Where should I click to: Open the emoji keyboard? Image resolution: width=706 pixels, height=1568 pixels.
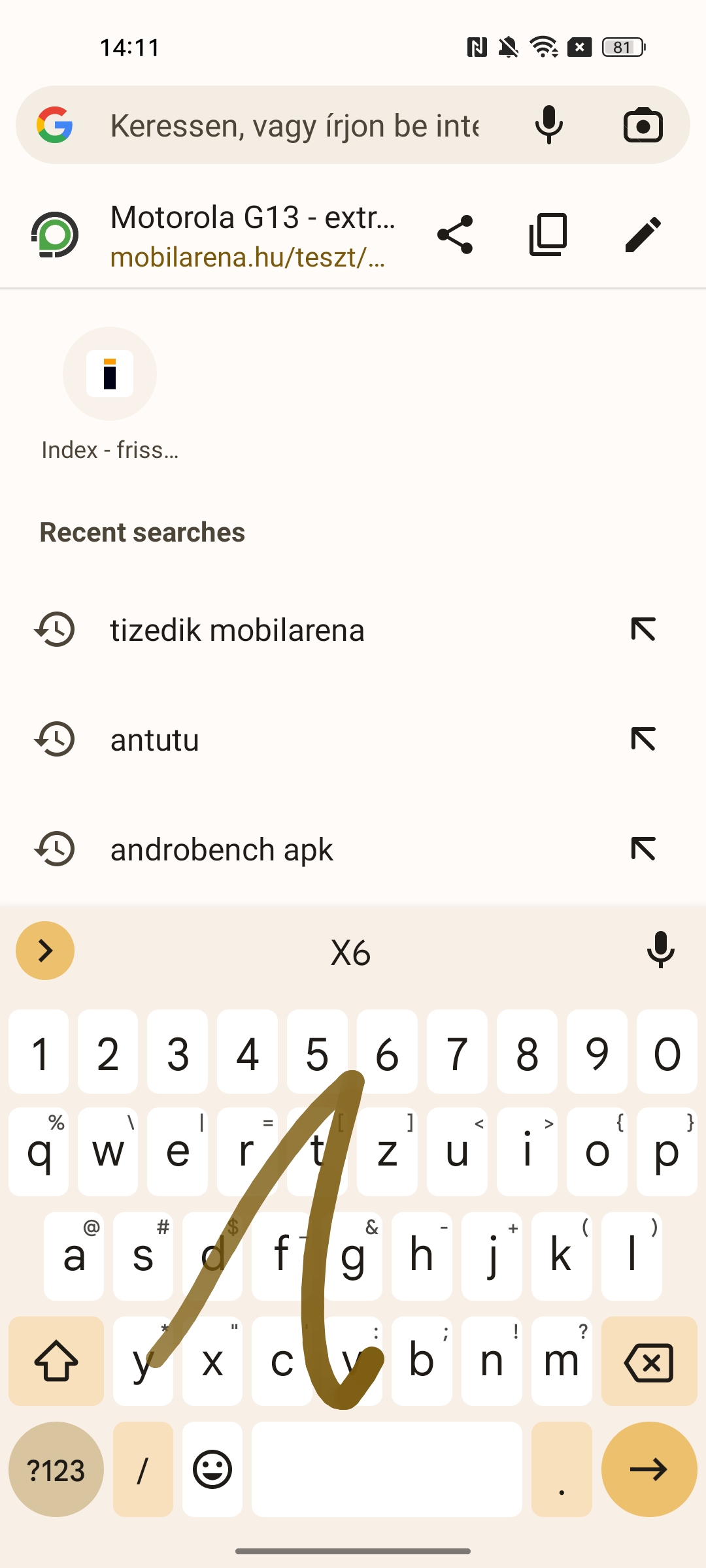(x=212, y=1470)
